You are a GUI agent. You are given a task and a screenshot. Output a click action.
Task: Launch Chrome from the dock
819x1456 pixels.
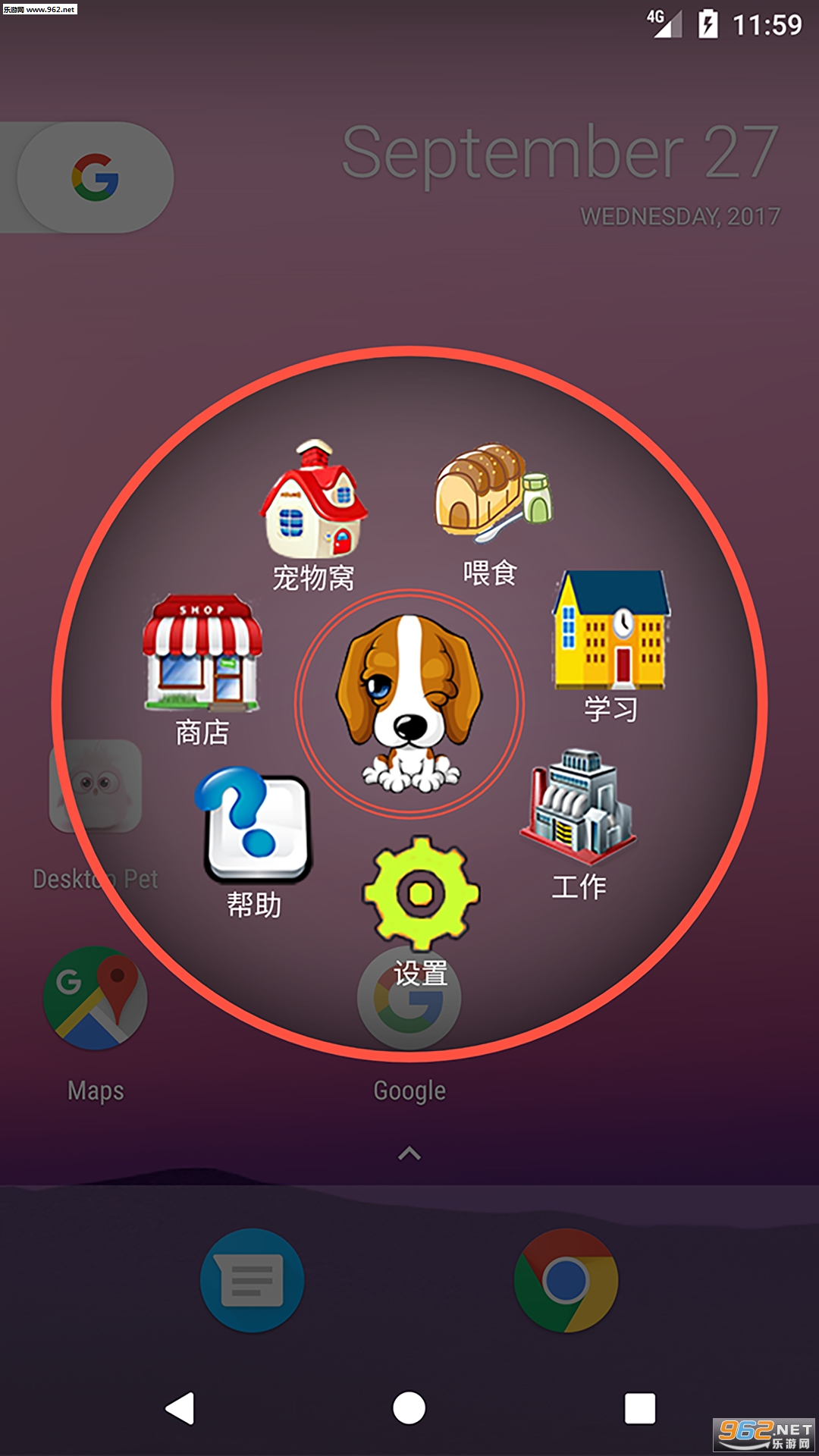tap(566, 1280)
